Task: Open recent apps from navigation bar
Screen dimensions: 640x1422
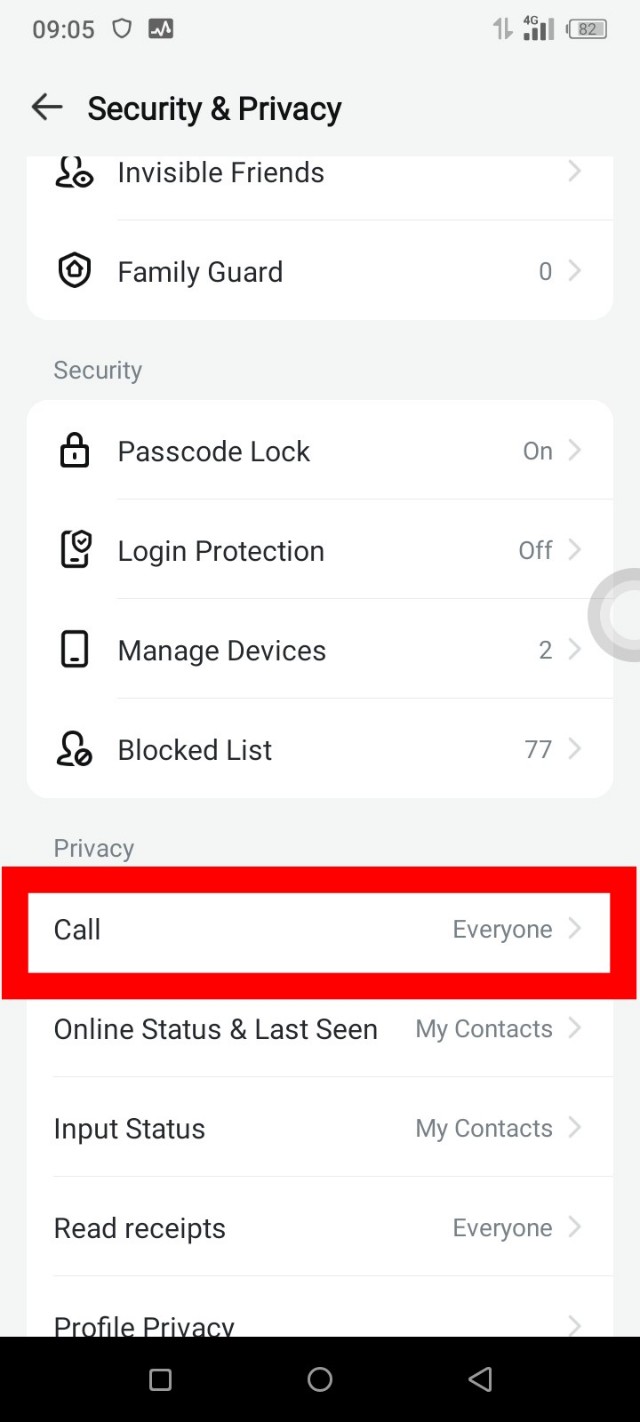Action: pos(160,1380)
